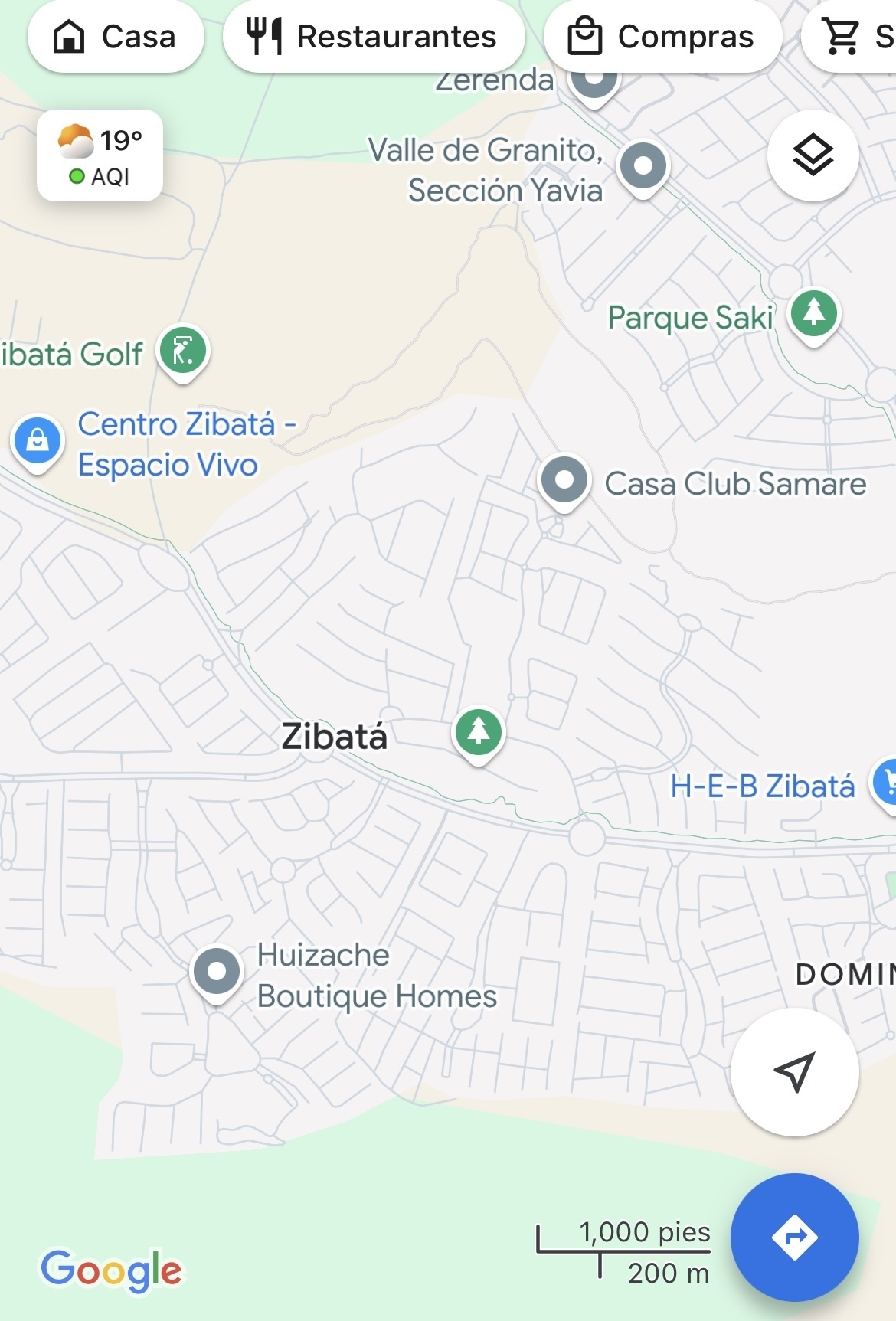Filter map by Restaurantes
The width and height of the screenshot is (896, 1321).
373,37
